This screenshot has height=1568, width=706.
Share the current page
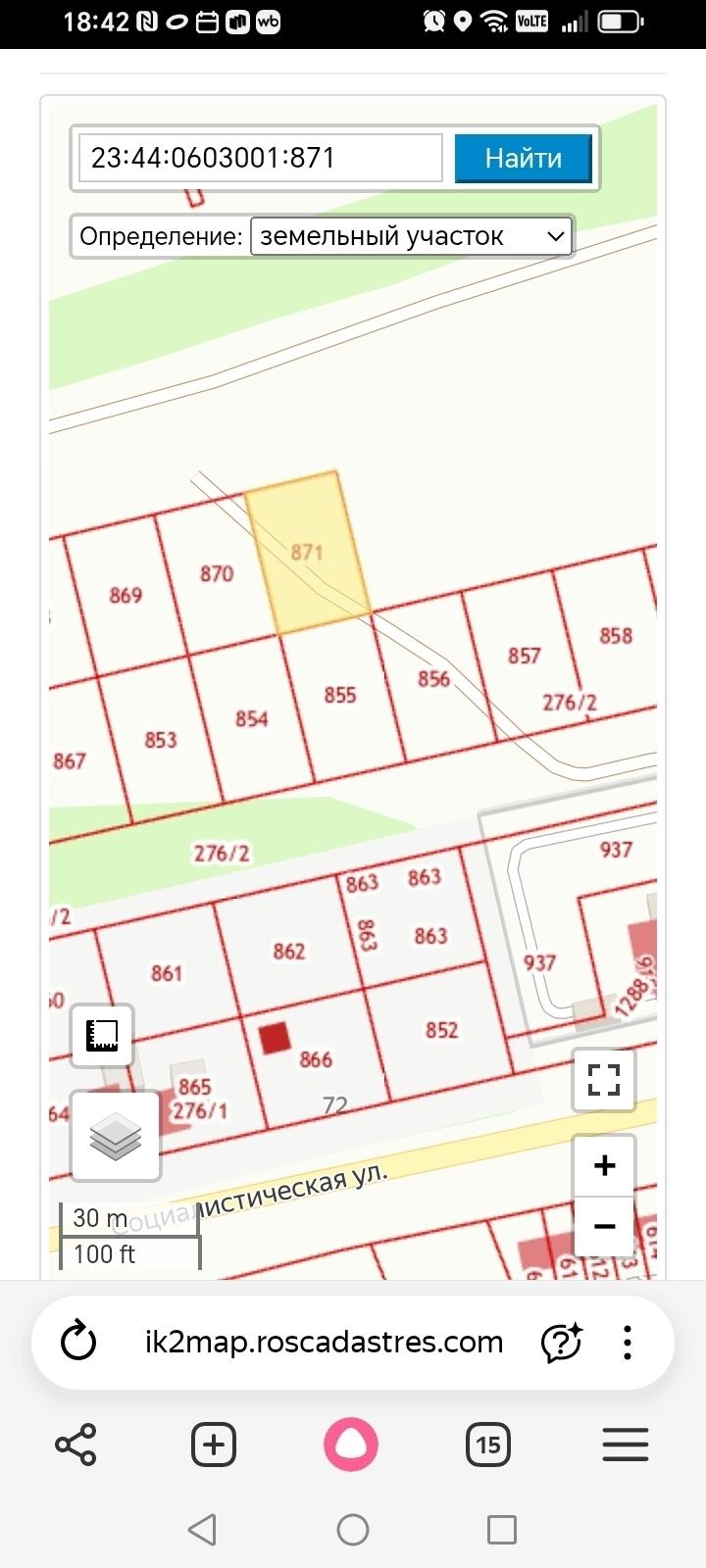[x=76, y=1445]
